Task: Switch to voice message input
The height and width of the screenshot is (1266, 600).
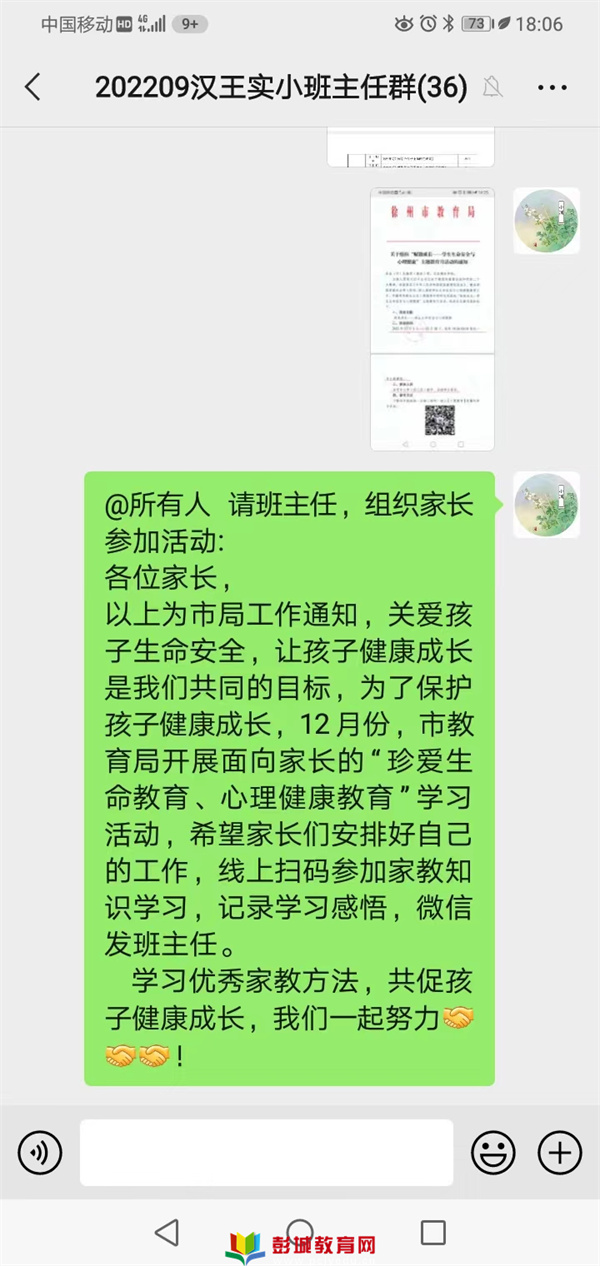Action: [x=39, y=1153]
